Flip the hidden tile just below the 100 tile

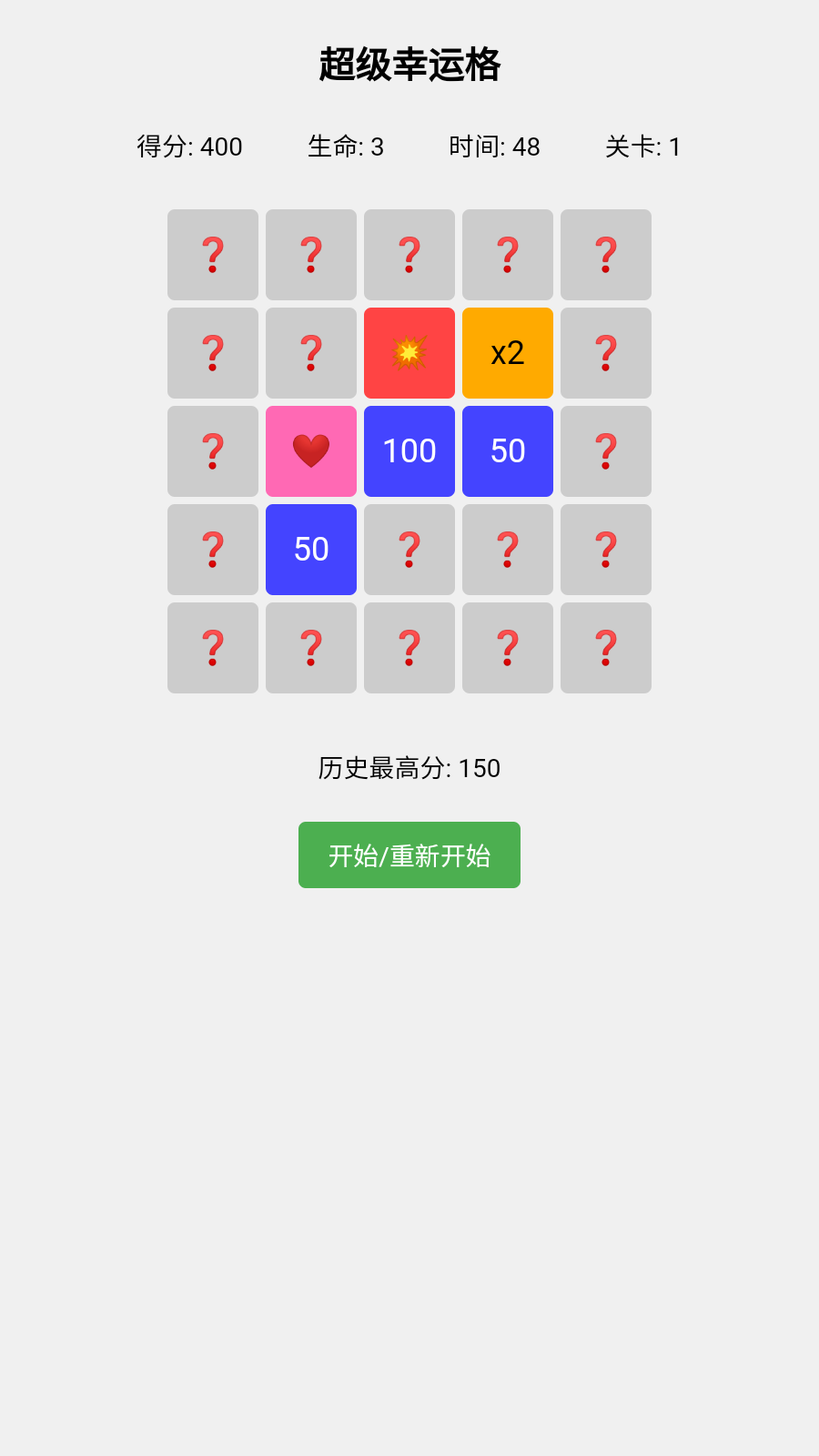409,550
